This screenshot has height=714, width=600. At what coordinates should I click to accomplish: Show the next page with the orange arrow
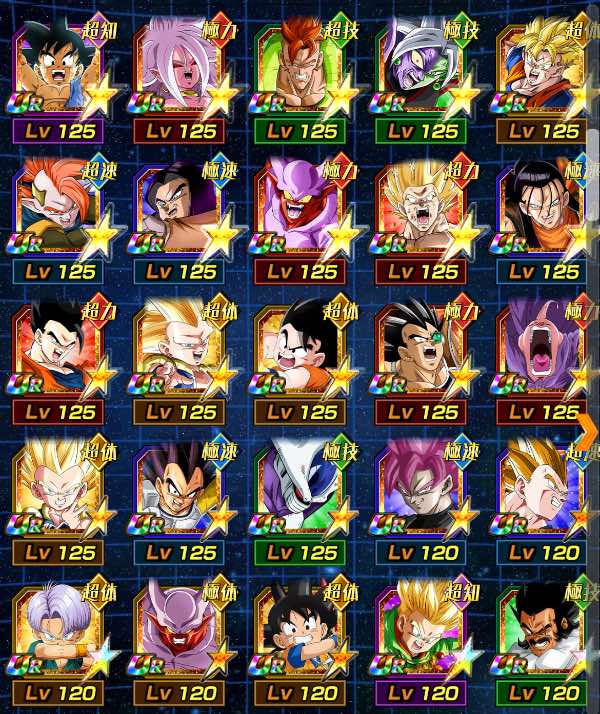click(x=587, y=431)
